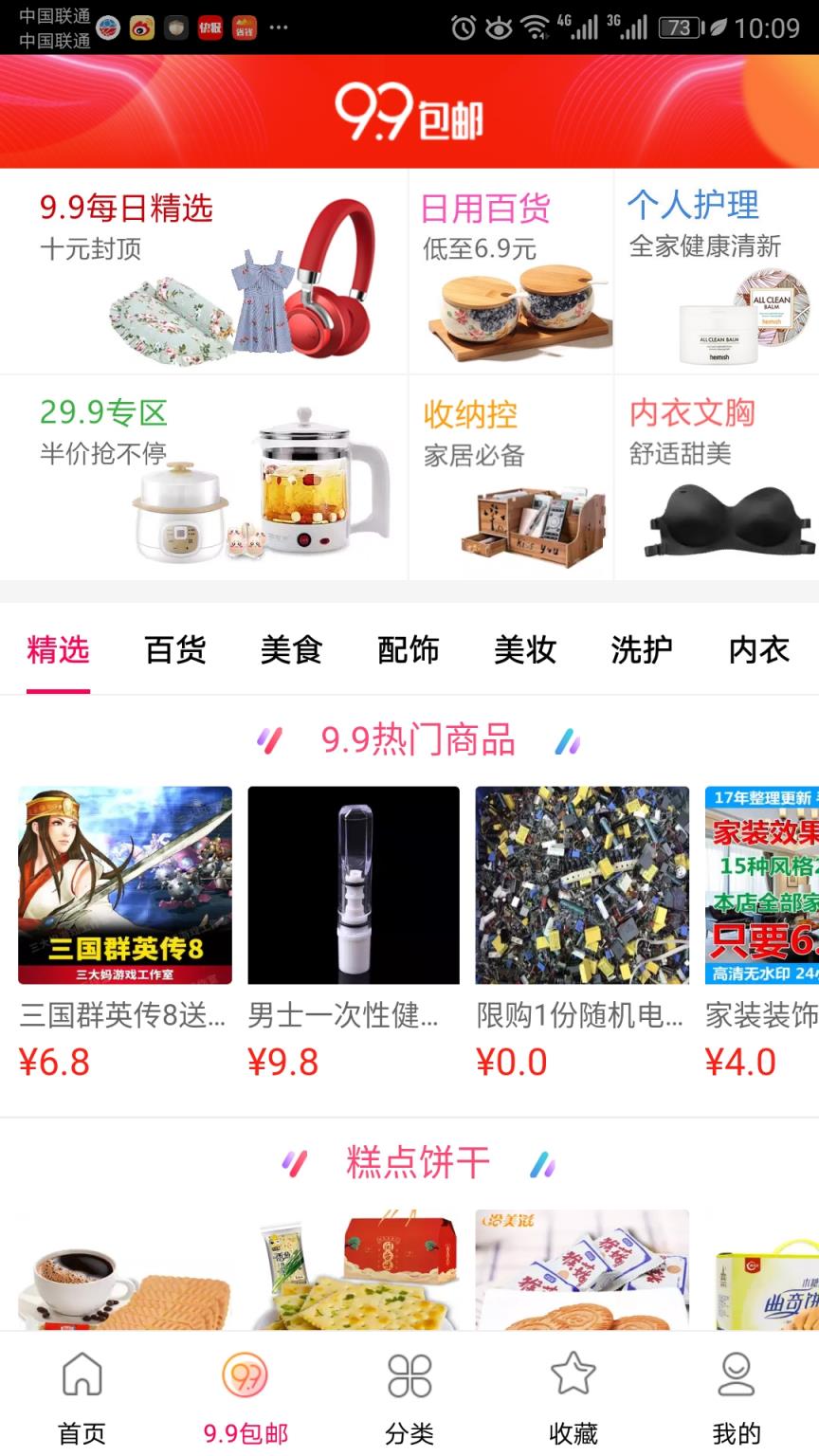
Task: Tap the ¥0.0 random electronics product image
Action: point(583,885)
